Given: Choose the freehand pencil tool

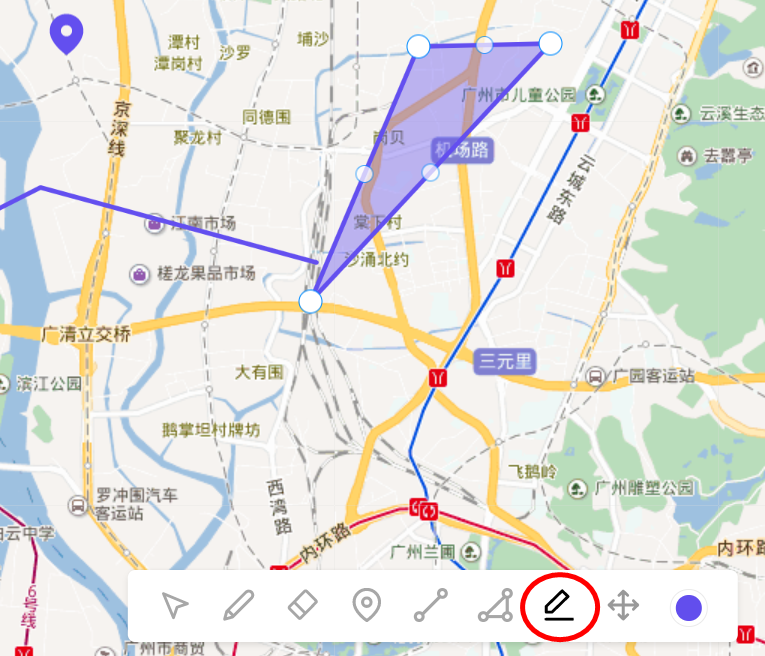Looking at the screenshot, I should [x=238, y=605].
